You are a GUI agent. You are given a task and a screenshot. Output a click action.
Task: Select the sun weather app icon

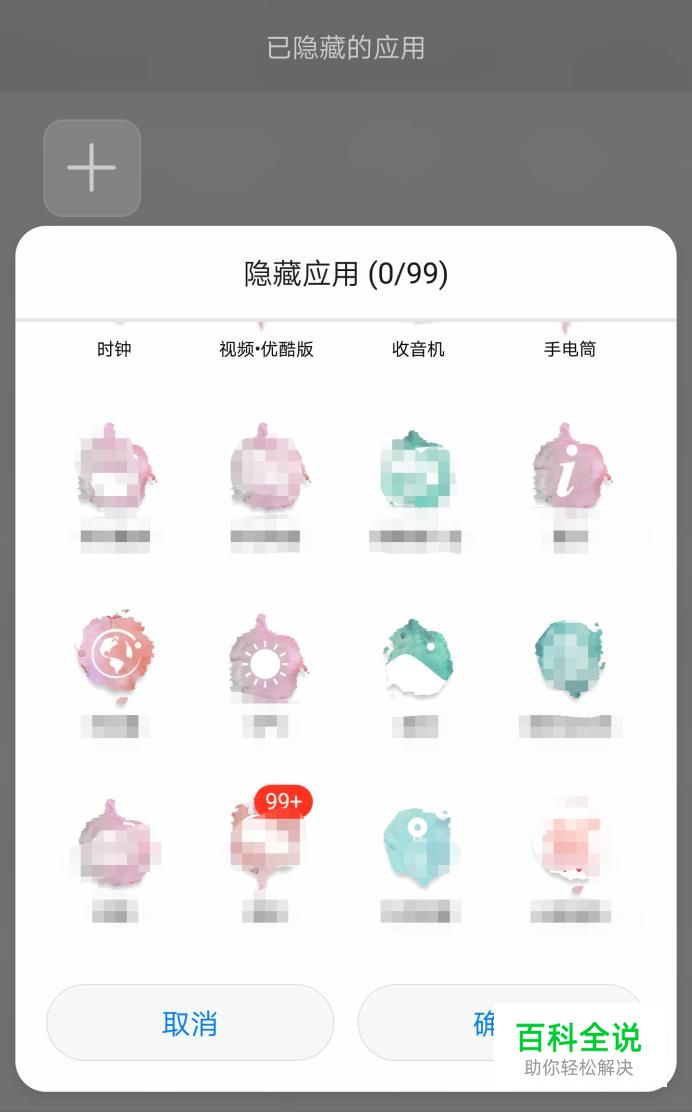266,660
